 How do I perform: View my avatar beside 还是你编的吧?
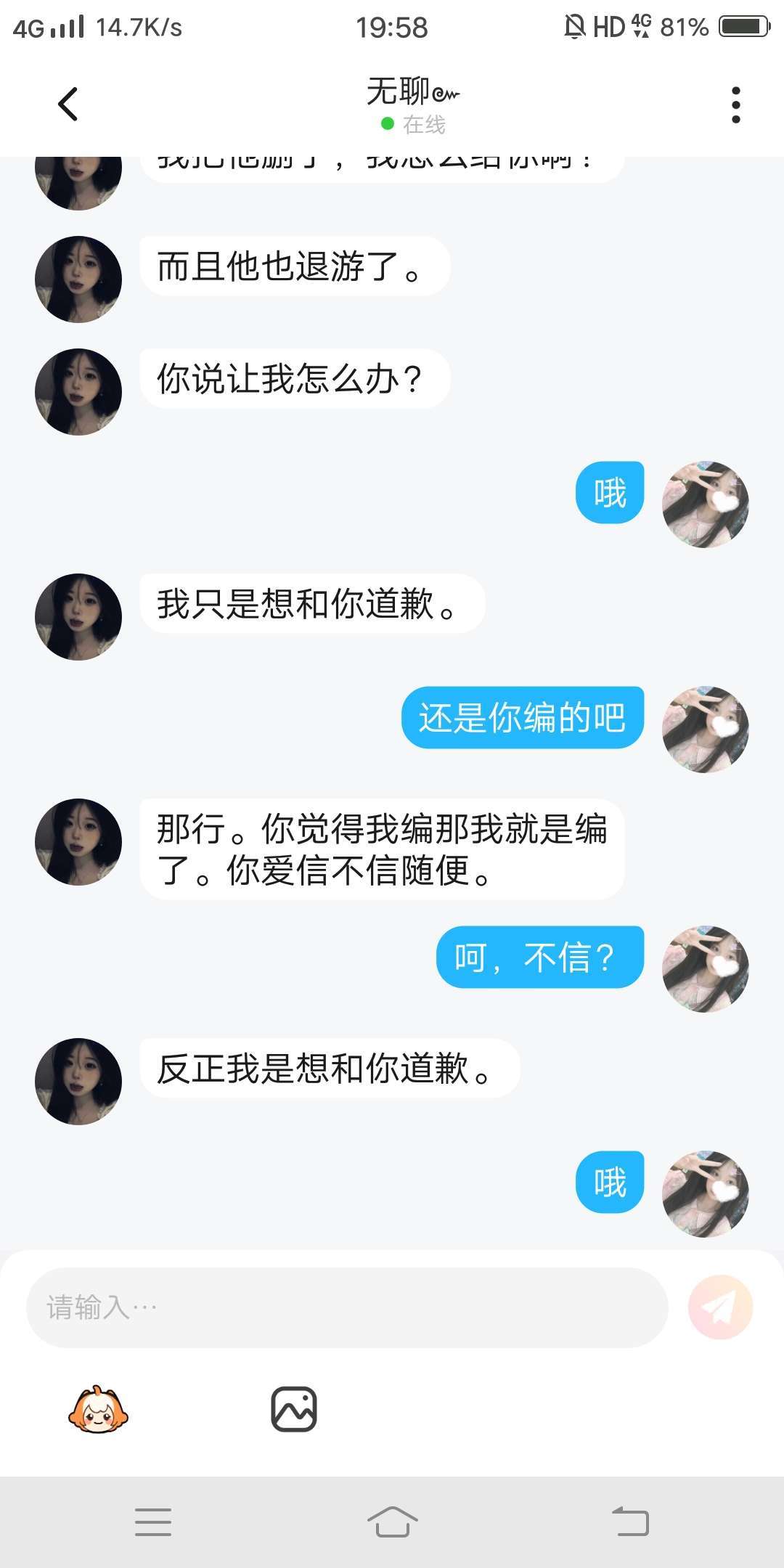(705, 729)
